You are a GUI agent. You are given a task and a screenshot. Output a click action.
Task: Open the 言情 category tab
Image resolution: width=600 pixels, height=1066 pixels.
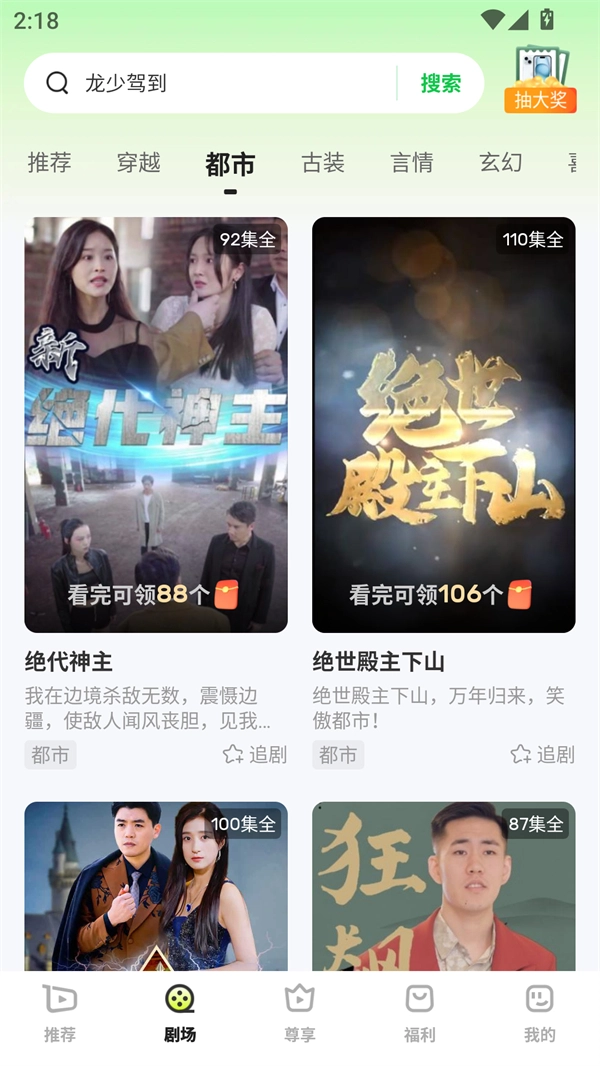412,163
